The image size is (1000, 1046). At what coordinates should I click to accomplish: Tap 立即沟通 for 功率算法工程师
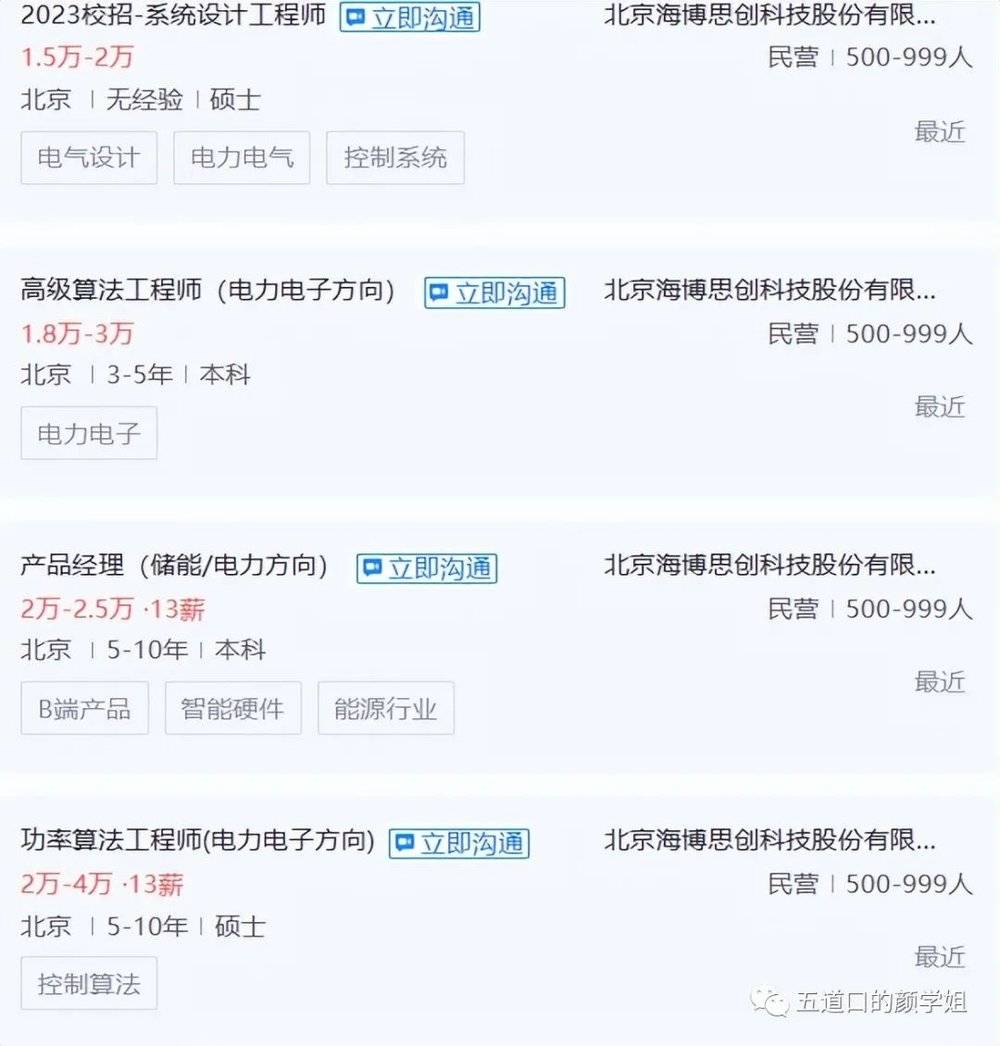459,843
